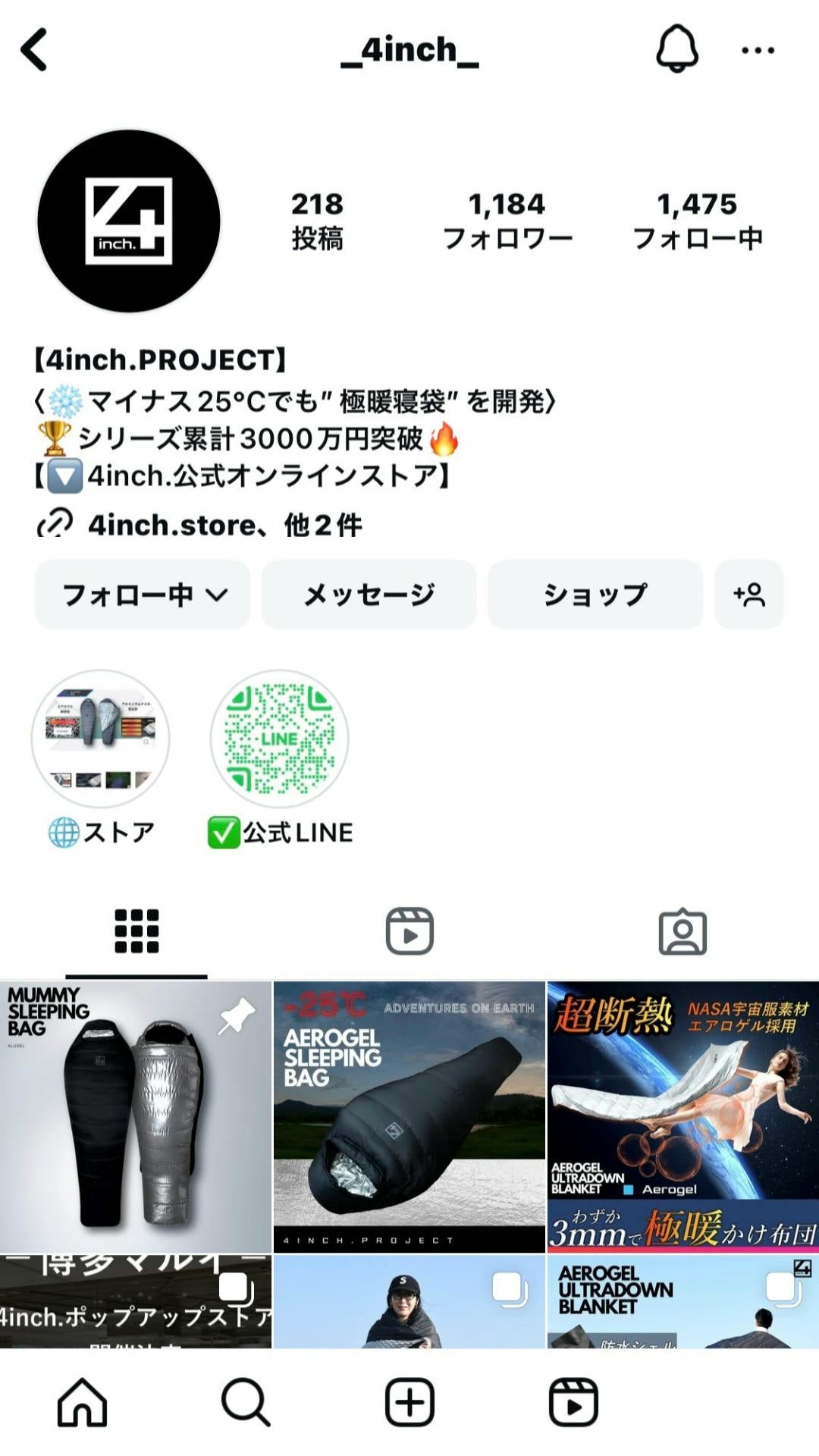Open Search in the bottom bar
The image size is (819, 1456).
[x=246, y=1402]
